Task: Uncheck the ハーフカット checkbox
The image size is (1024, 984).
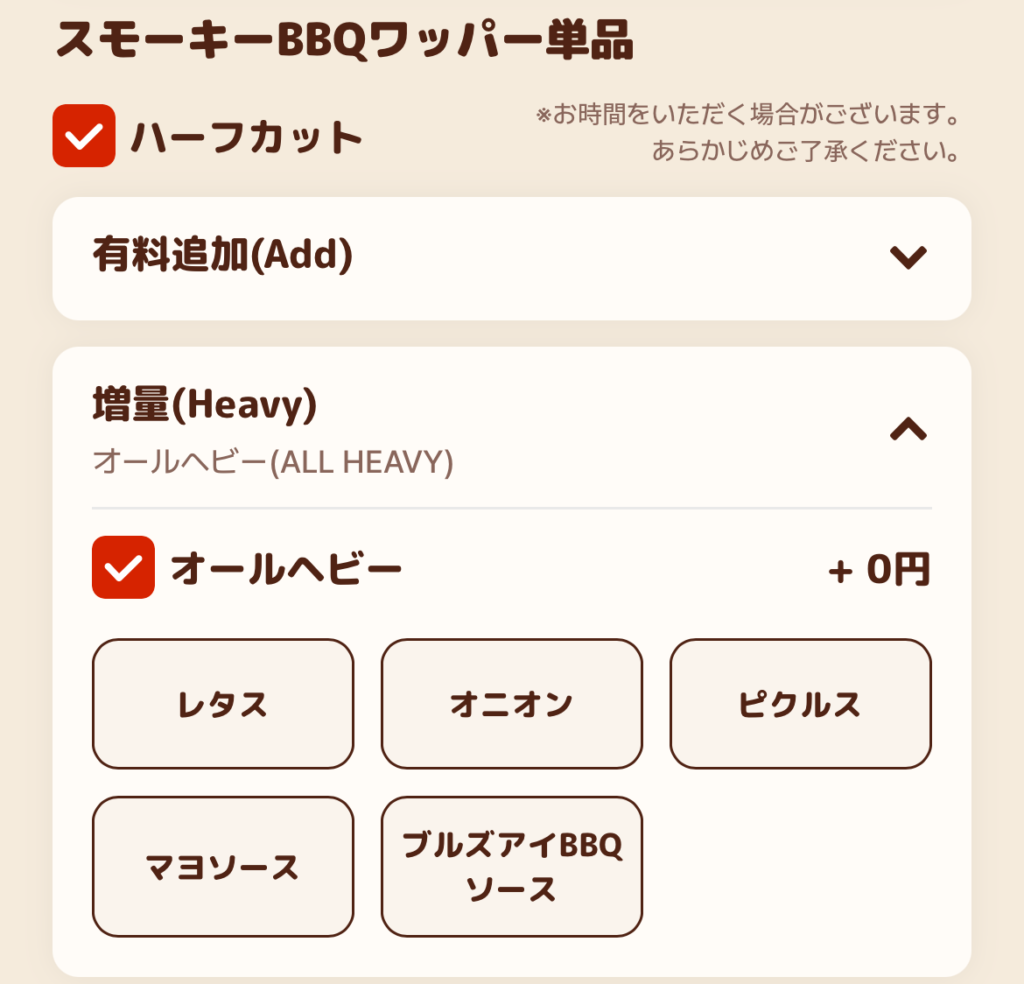Action: (x=84, y=136)
